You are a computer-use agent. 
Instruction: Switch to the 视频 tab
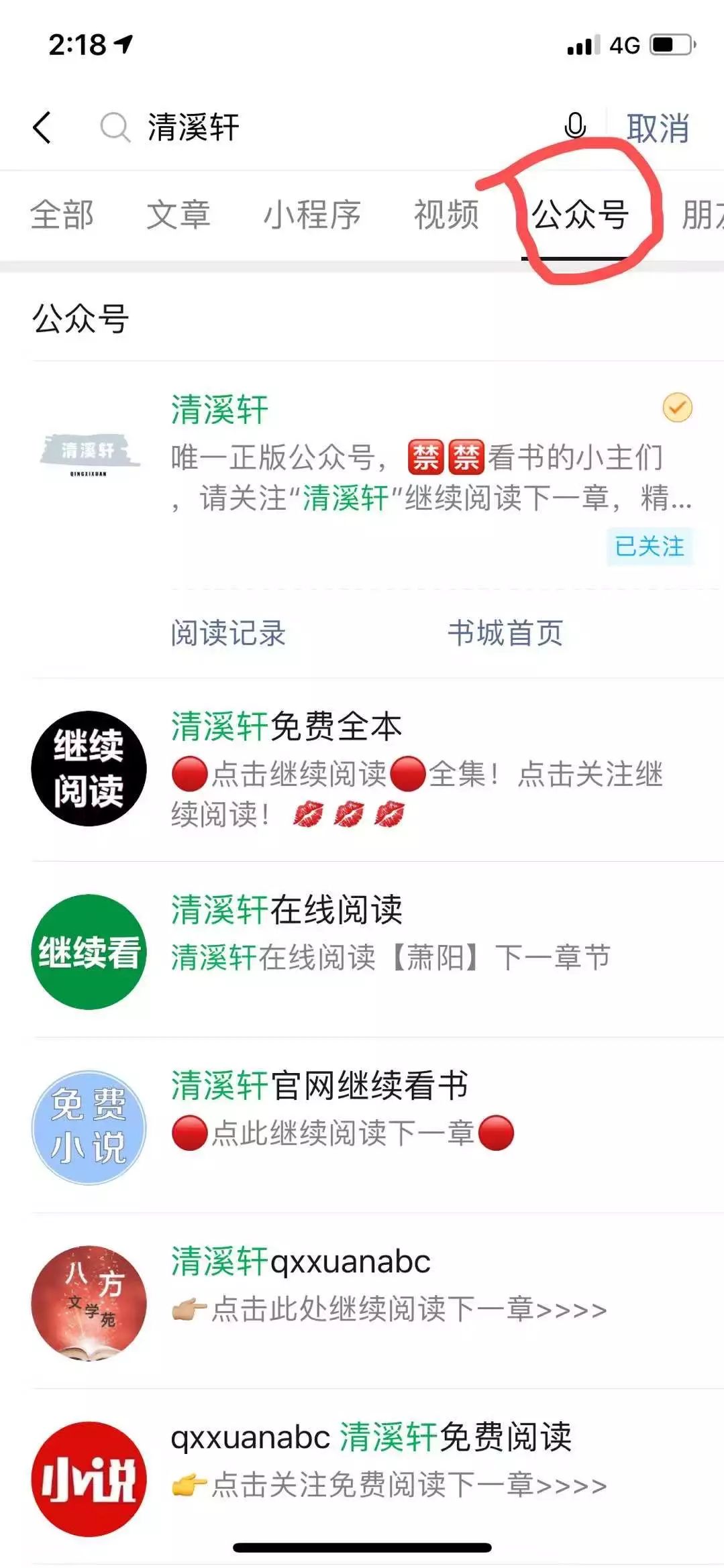pyautogui.click(x=446, y=215)
